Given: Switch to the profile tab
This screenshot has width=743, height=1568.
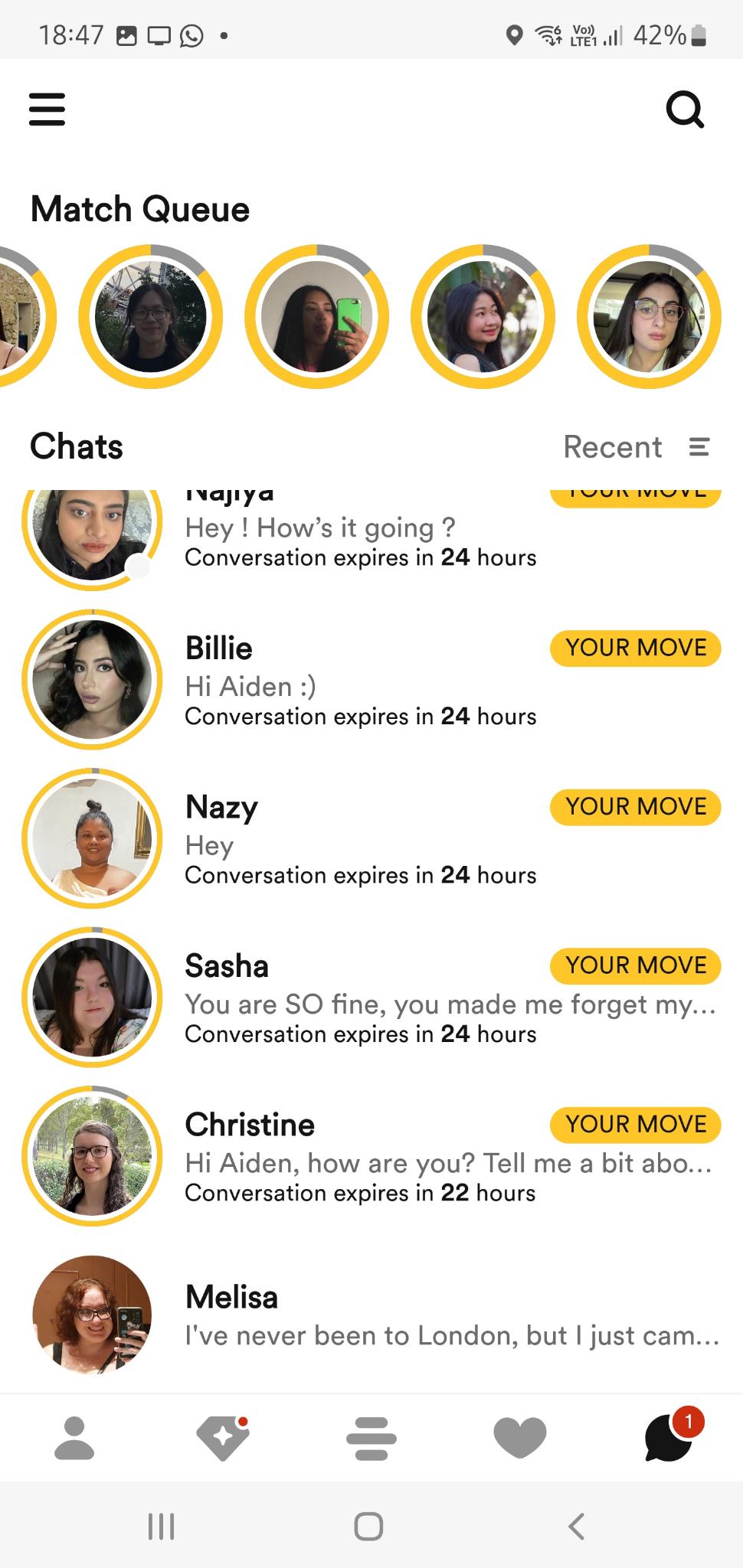Looking at the screenshot, I should coord(74,1438).
